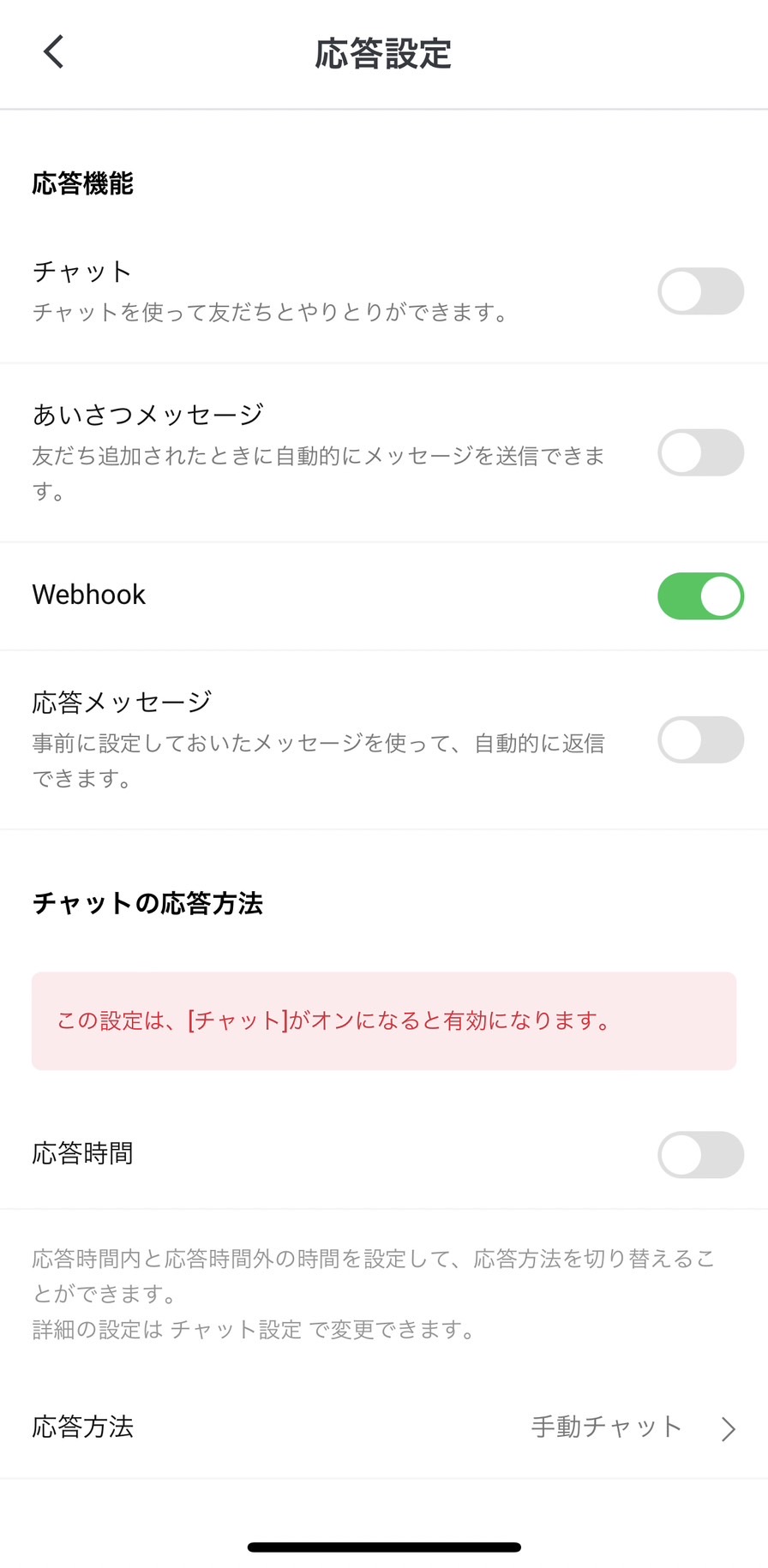Switch on 応答時間
This screenshot has height=1568, width=768.
700,1155
